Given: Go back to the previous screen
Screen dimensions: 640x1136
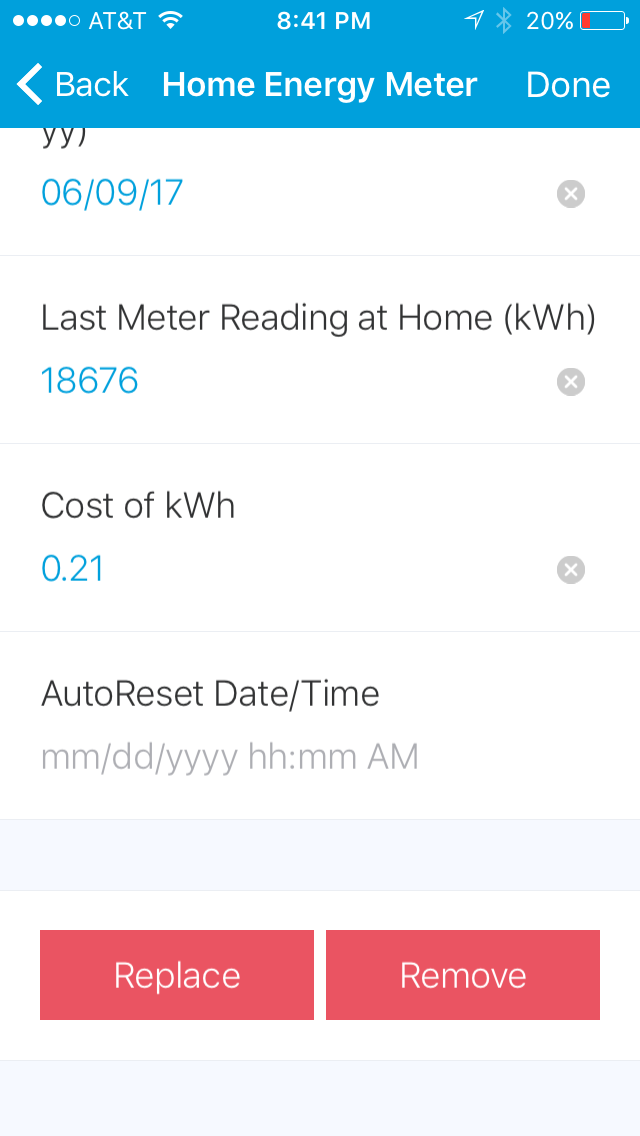Looking at the screenshot, I should (72, 85).
